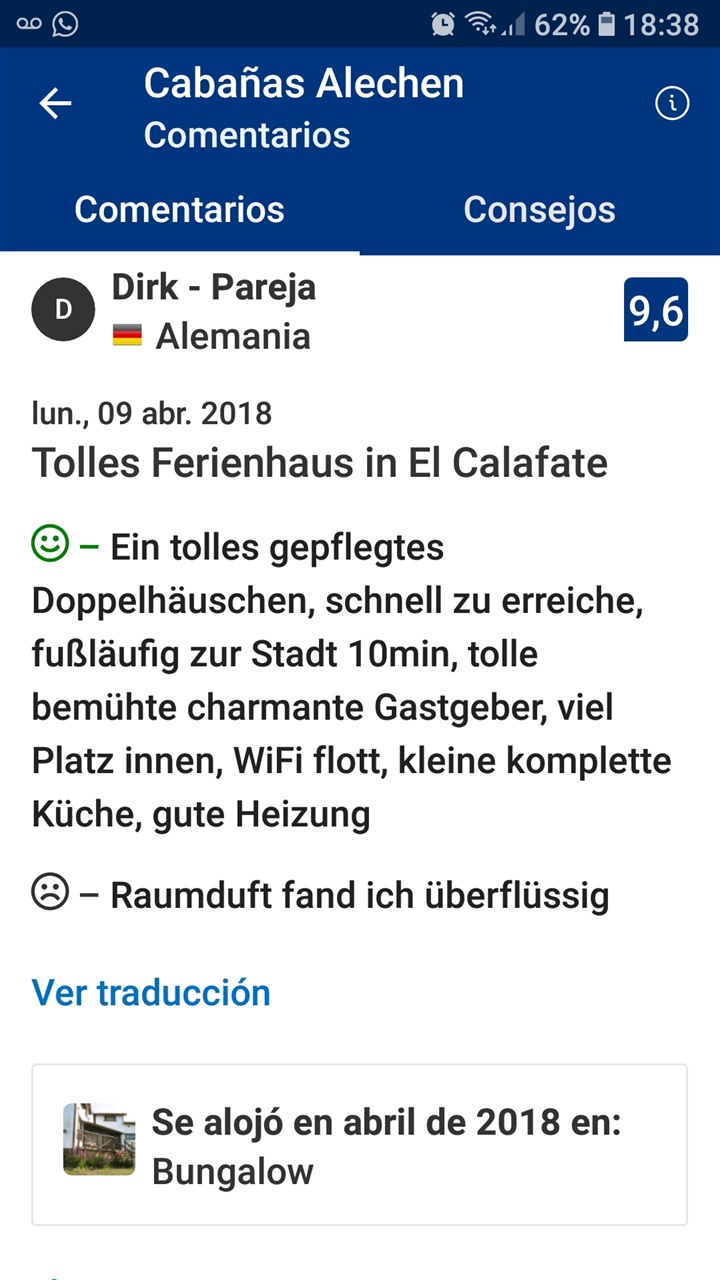This screenshot has height=1280, width=720.
Task: Tap Ver traducción to translate the review
Action: (x=151, y=992)
